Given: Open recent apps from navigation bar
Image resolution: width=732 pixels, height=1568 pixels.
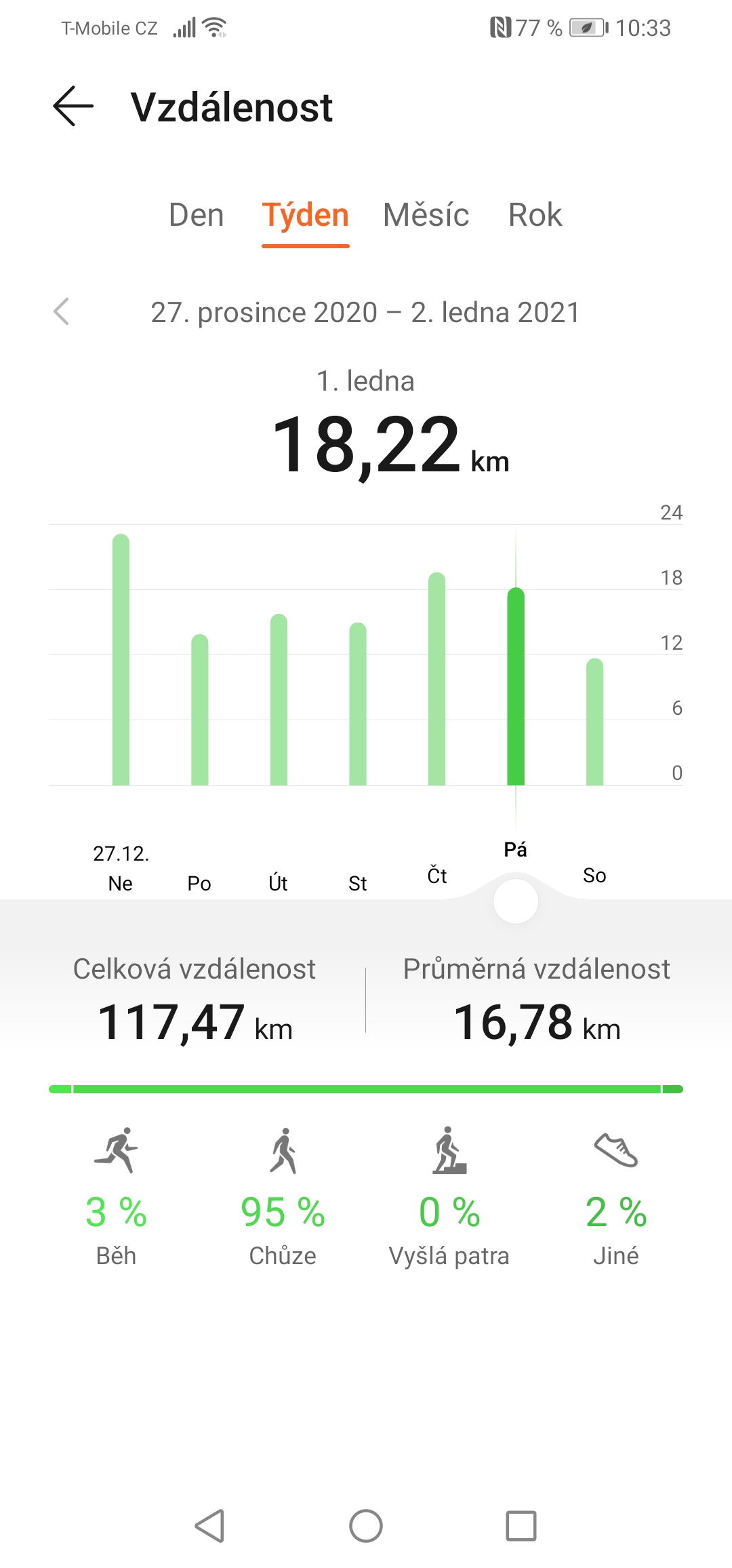Looking at the screenshot, I should (x=521, y=1526).
